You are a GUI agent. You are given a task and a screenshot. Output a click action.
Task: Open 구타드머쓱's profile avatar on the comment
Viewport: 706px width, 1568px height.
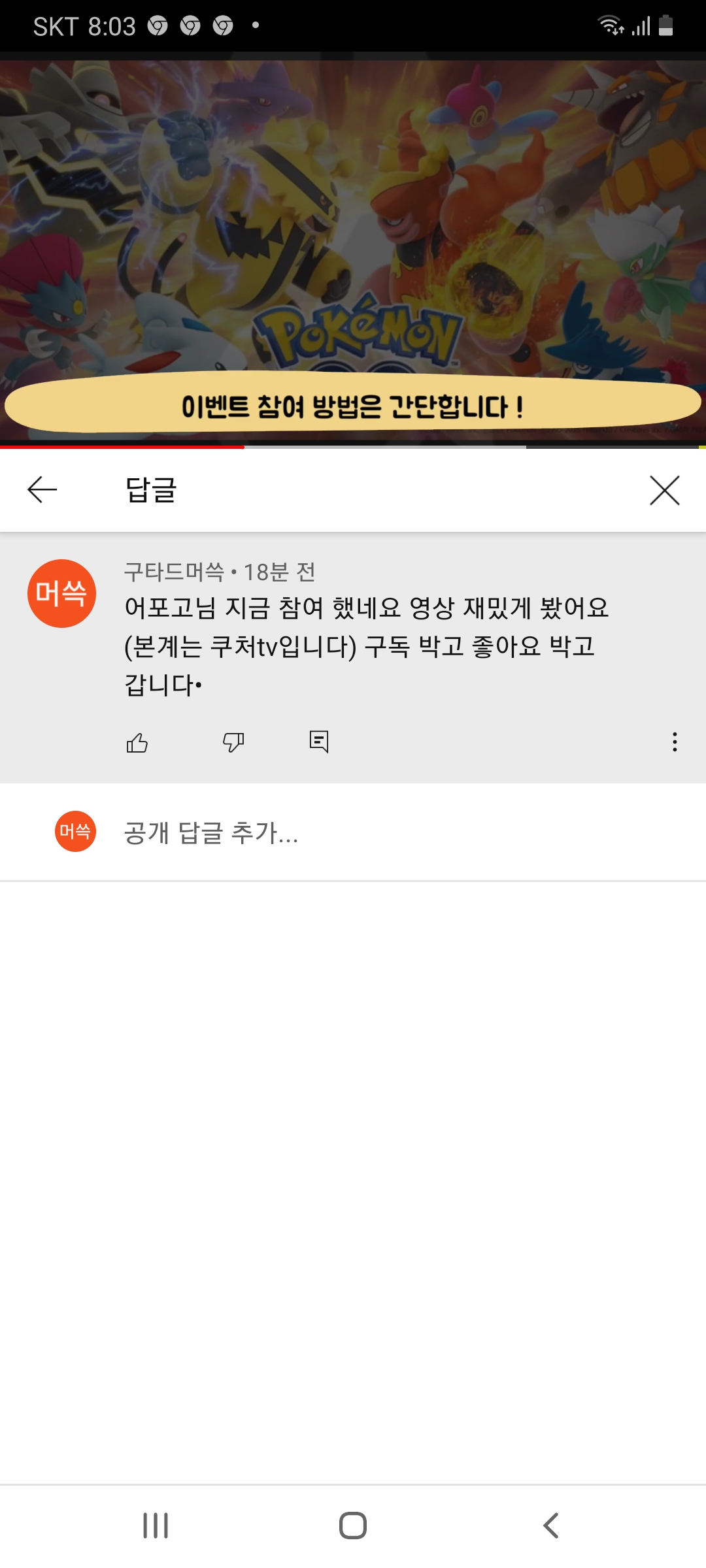tap(62, 593)
